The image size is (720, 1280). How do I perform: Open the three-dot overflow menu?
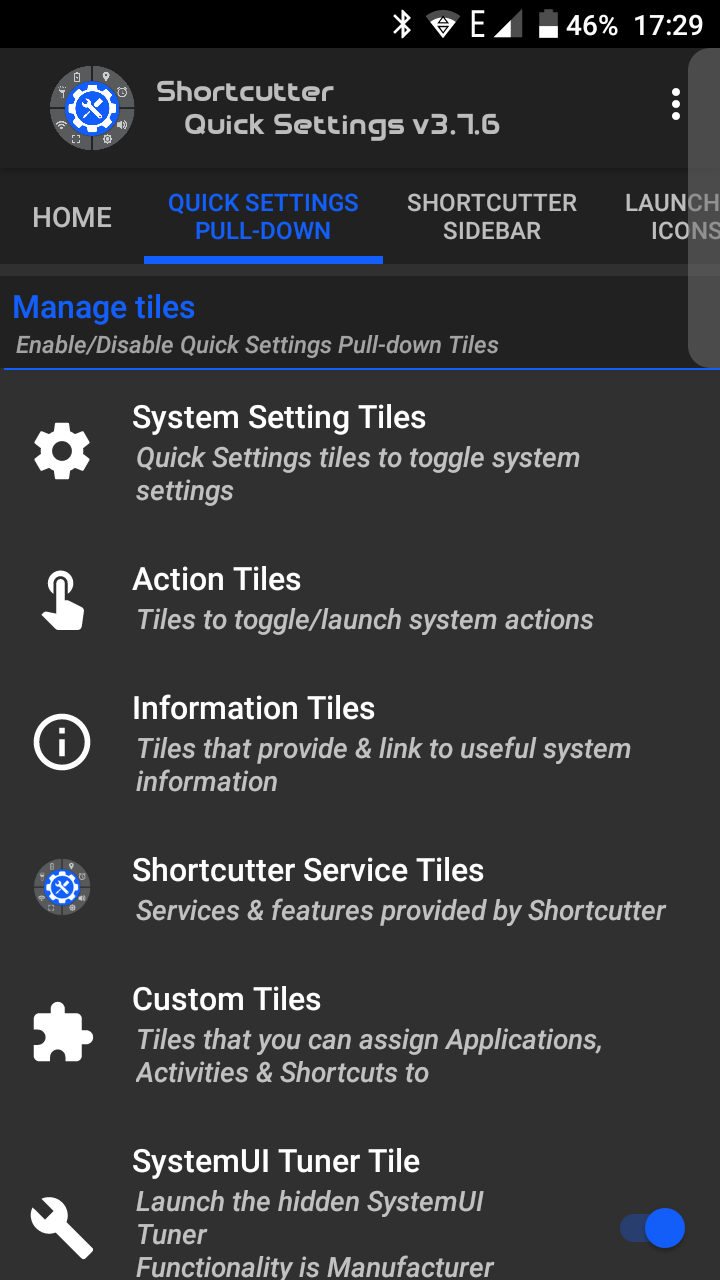point(676,104)
